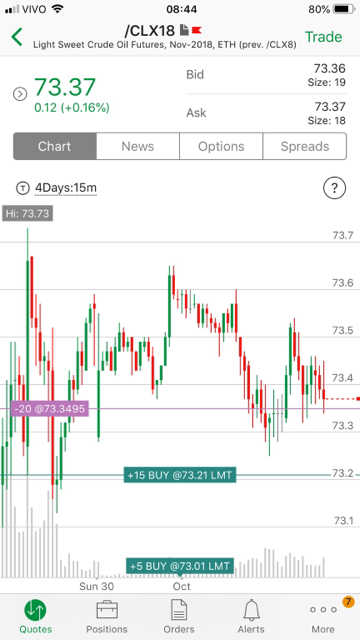Expand the quote details arrow beside 73.37

point(20,94)
